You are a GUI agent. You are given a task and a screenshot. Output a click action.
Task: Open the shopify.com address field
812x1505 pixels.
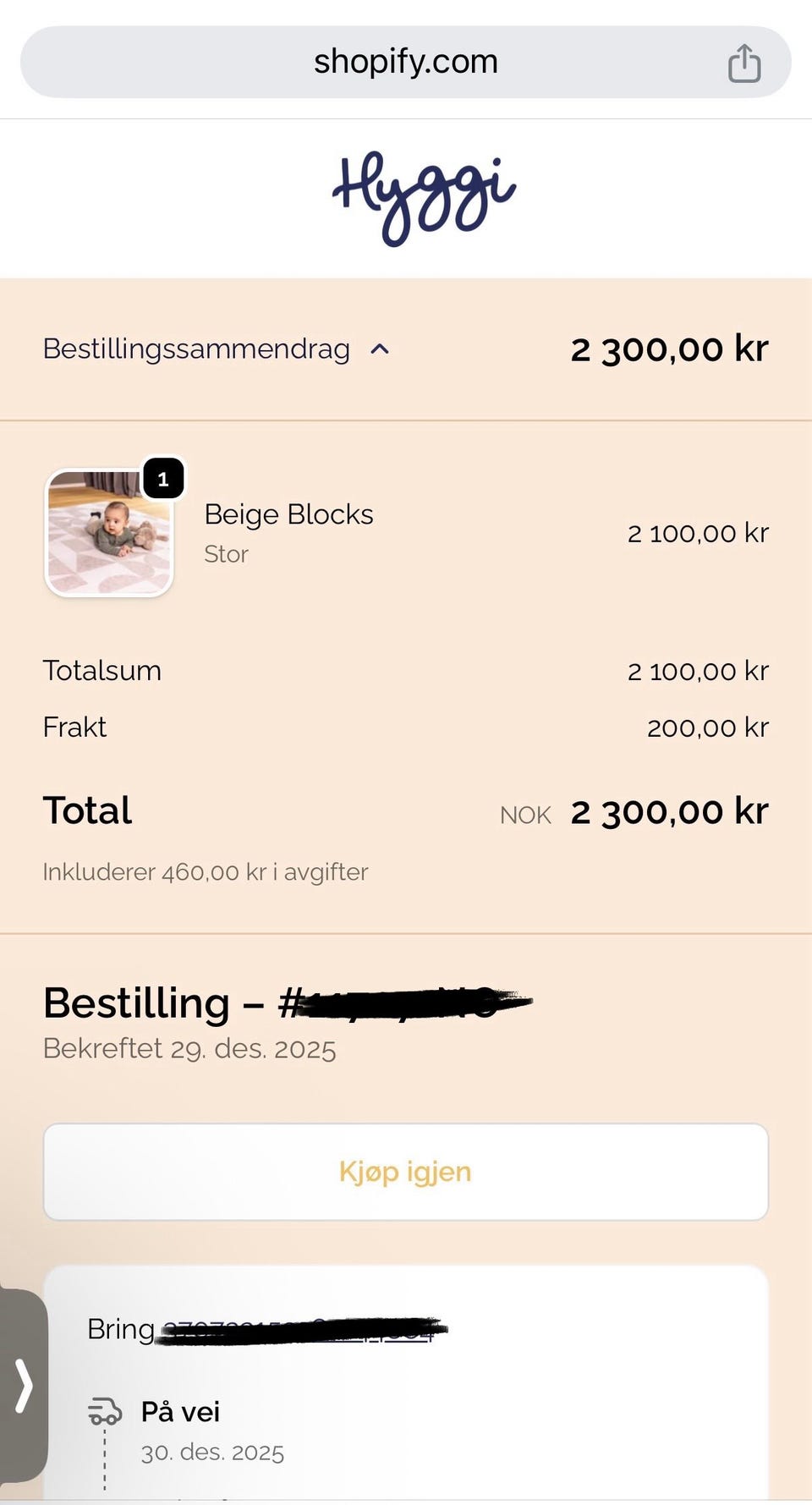pyautogui.click(x=405, y=62)
